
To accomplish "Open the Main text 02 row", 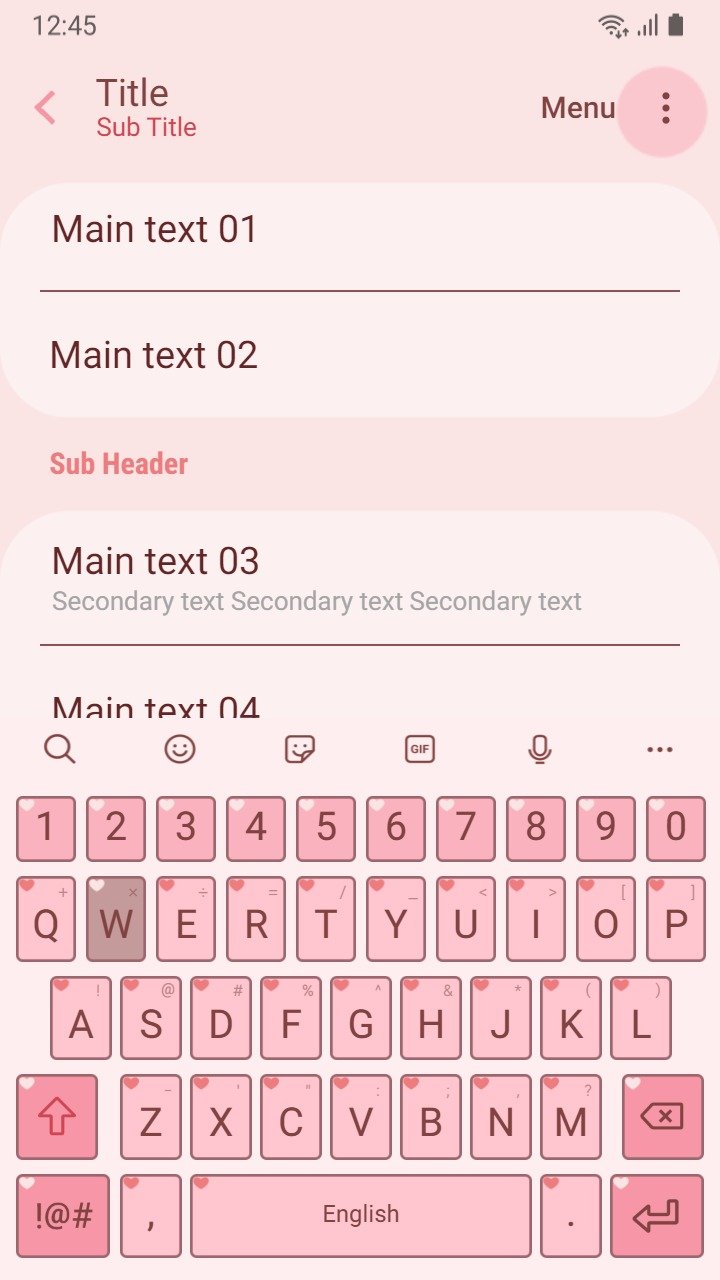I will pos(360,355).
